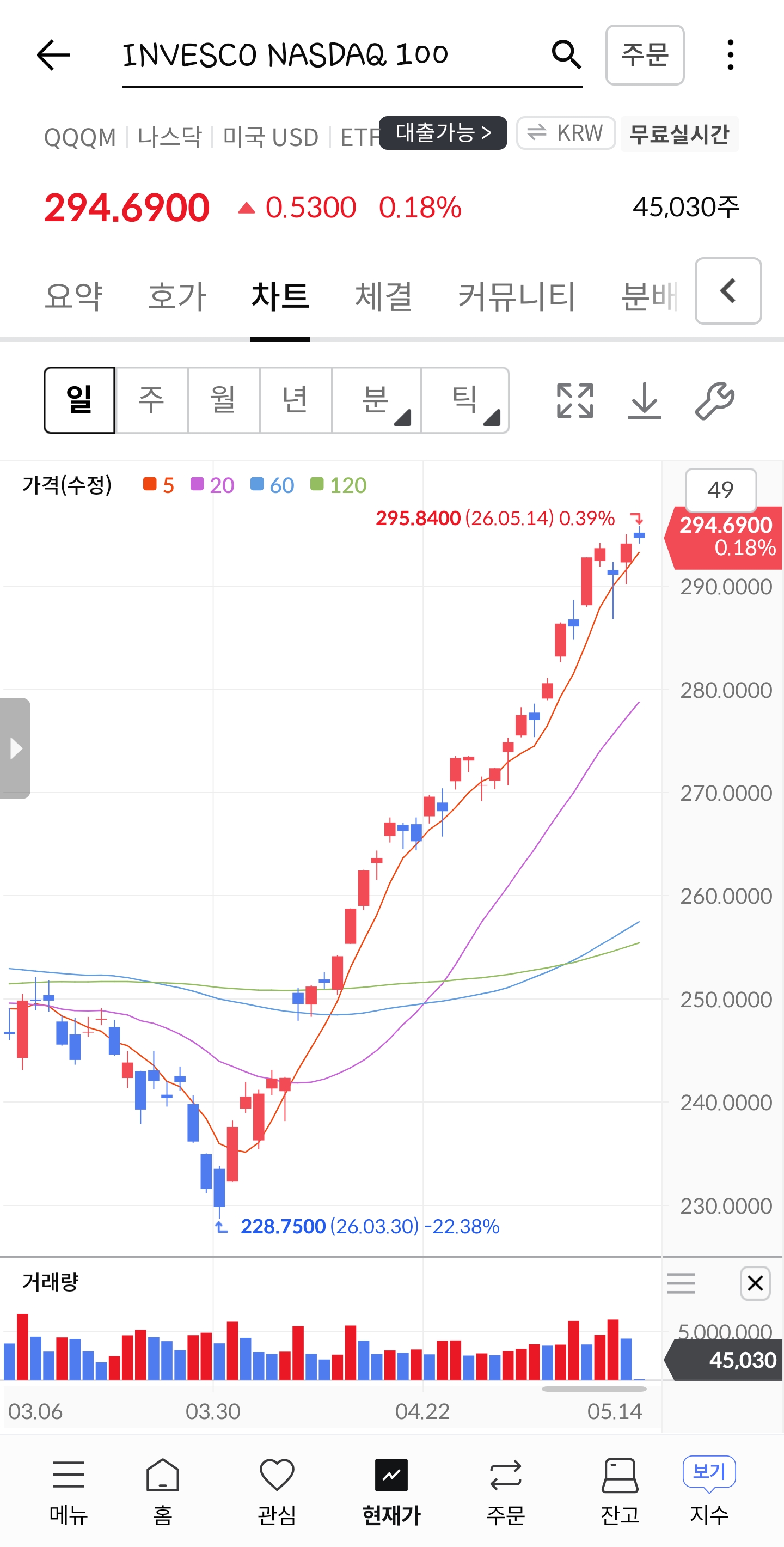This screenshot has width=784, height=1547.
Task: Open chart settings wrench icon
Action: point(714,400)
